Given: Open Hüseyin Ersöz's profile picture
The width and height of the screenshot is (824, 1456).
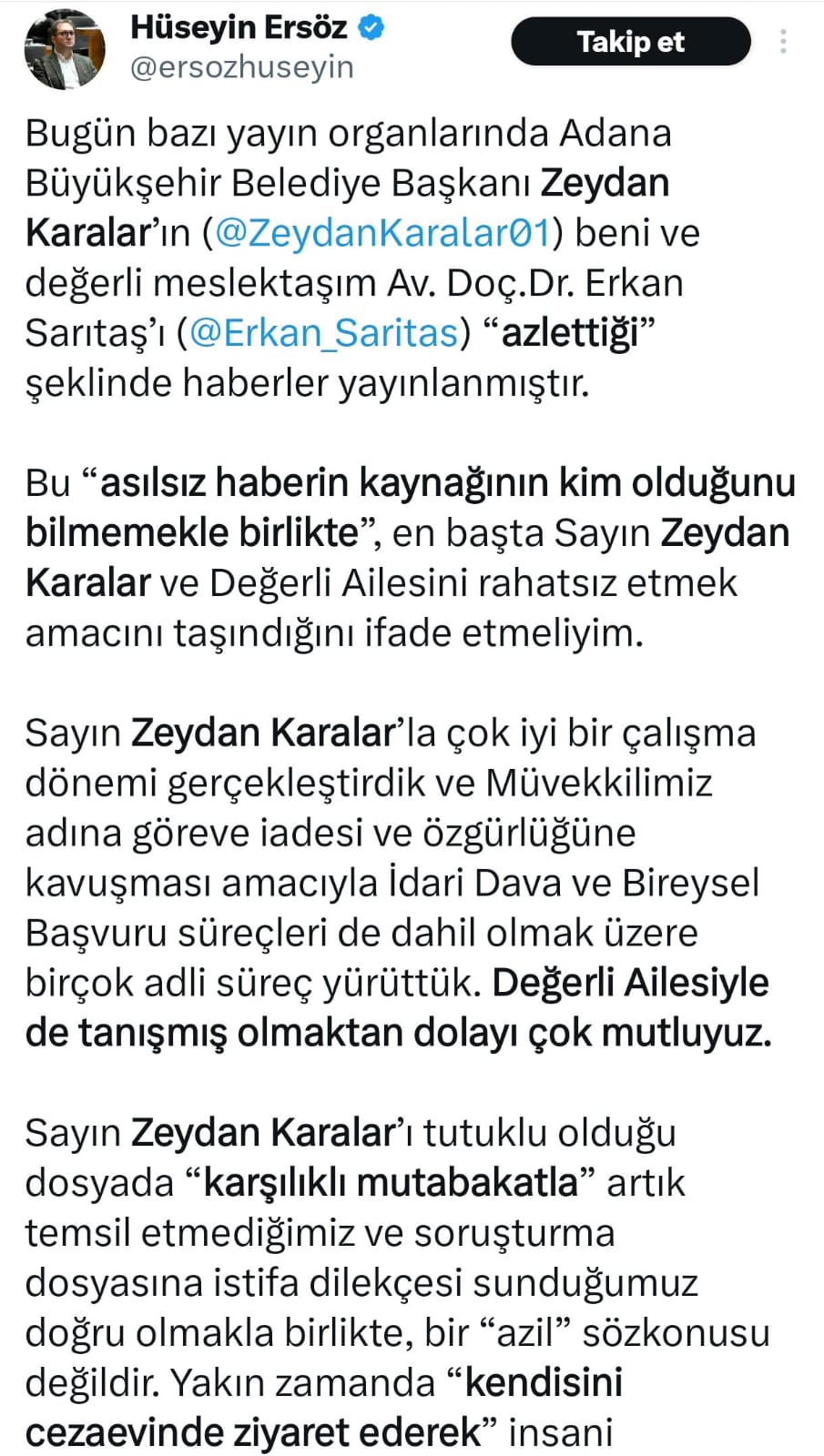Looking at the screenshot, I should [x=64, y=50].
